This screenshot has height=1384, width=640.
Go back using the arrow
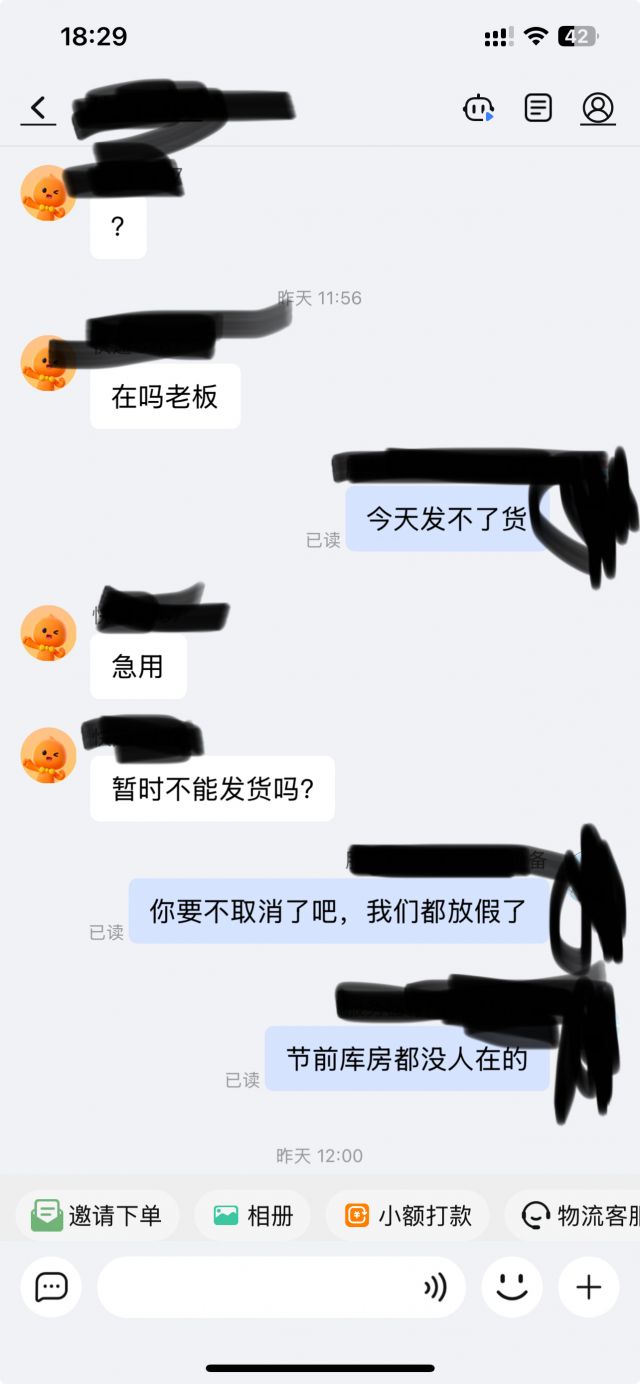[38, 108]
